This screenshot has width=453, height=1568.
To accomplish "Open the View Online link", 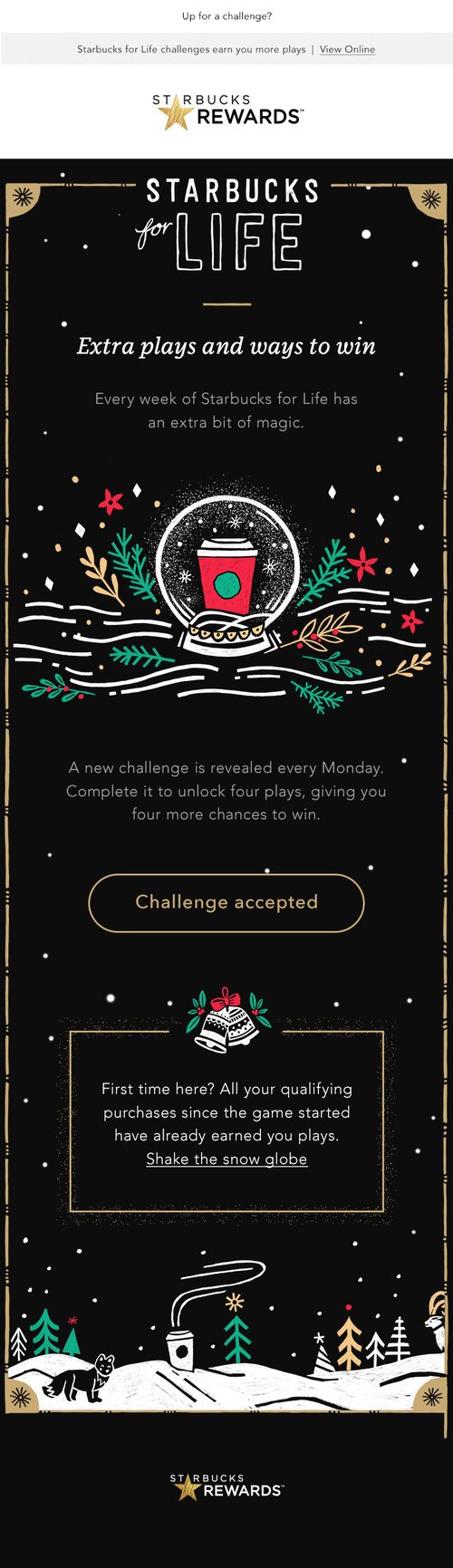I will [x=347, y=49].
